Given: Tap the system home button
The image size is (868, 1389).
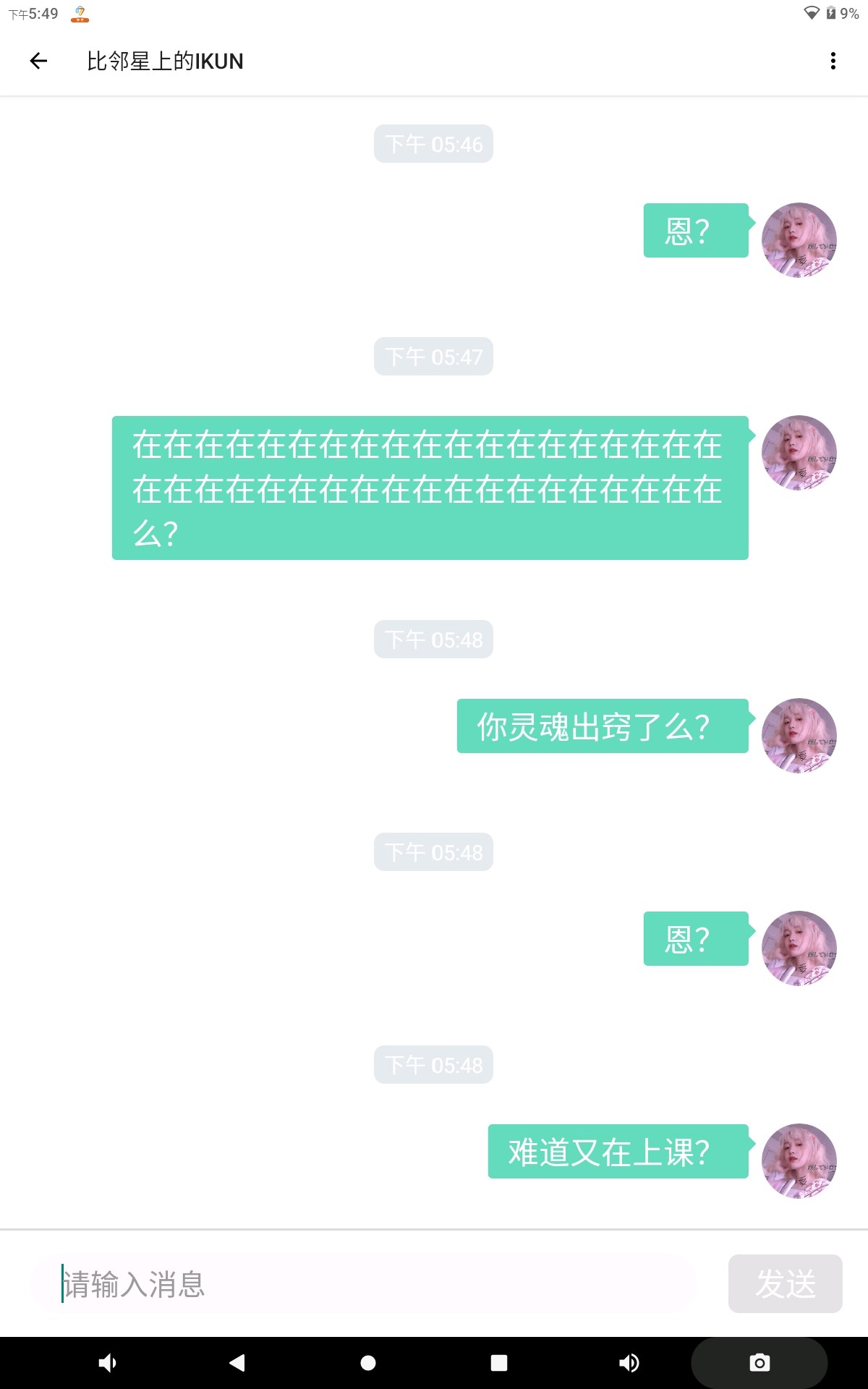Looking at the screenshot, I should pos(368,1363).
